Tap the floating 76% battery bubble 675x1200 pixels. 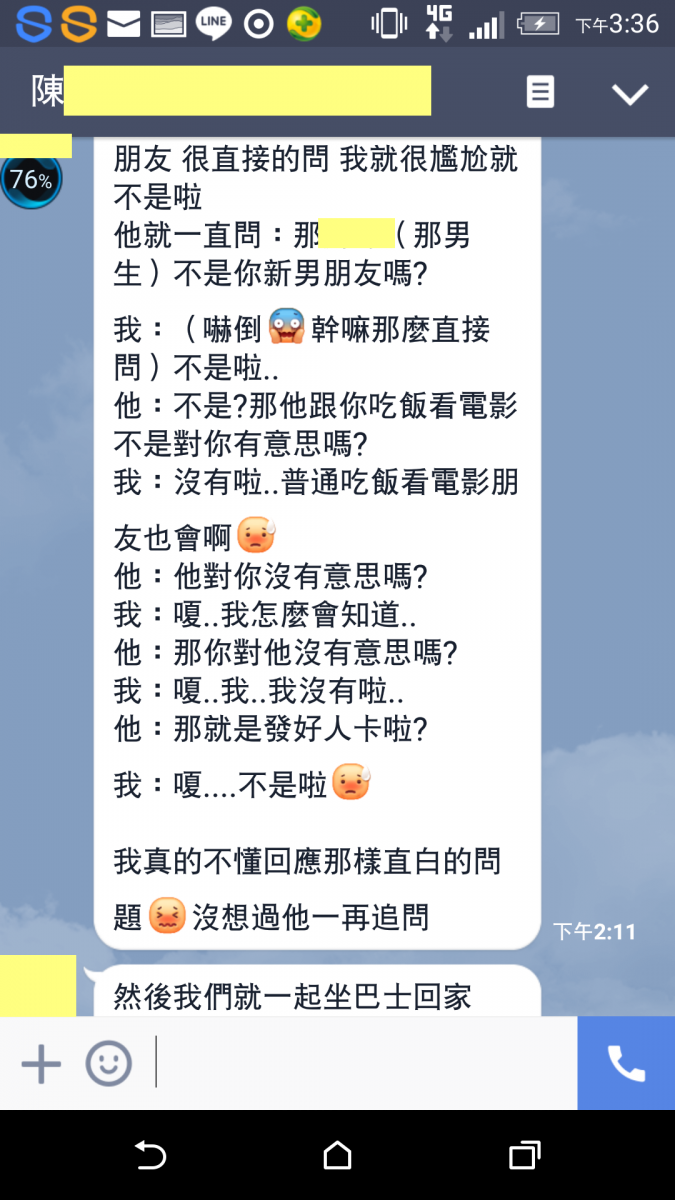[31, 181]
